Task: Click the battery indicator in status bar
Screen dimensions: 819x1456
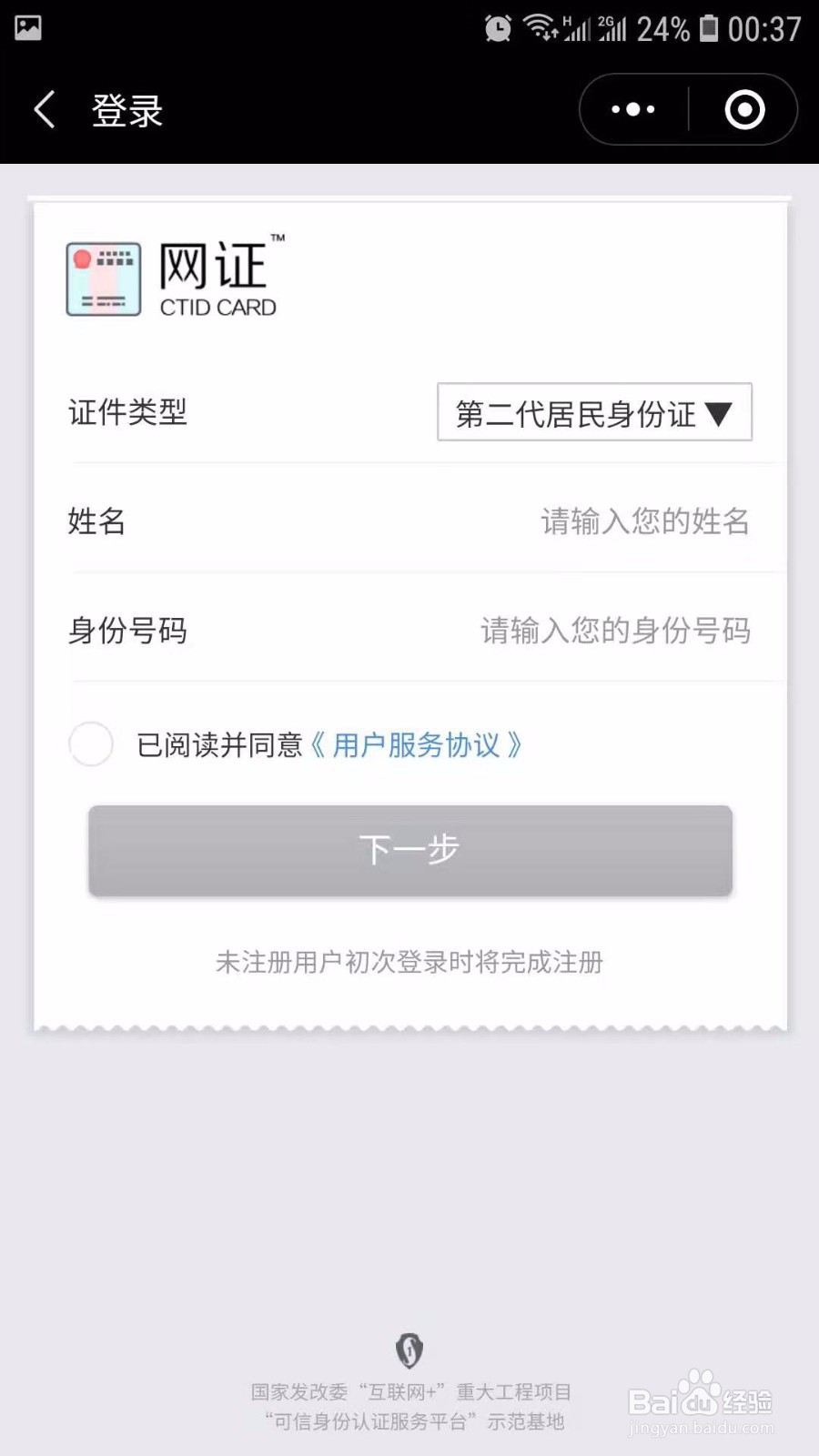Action: coord(711,27)
